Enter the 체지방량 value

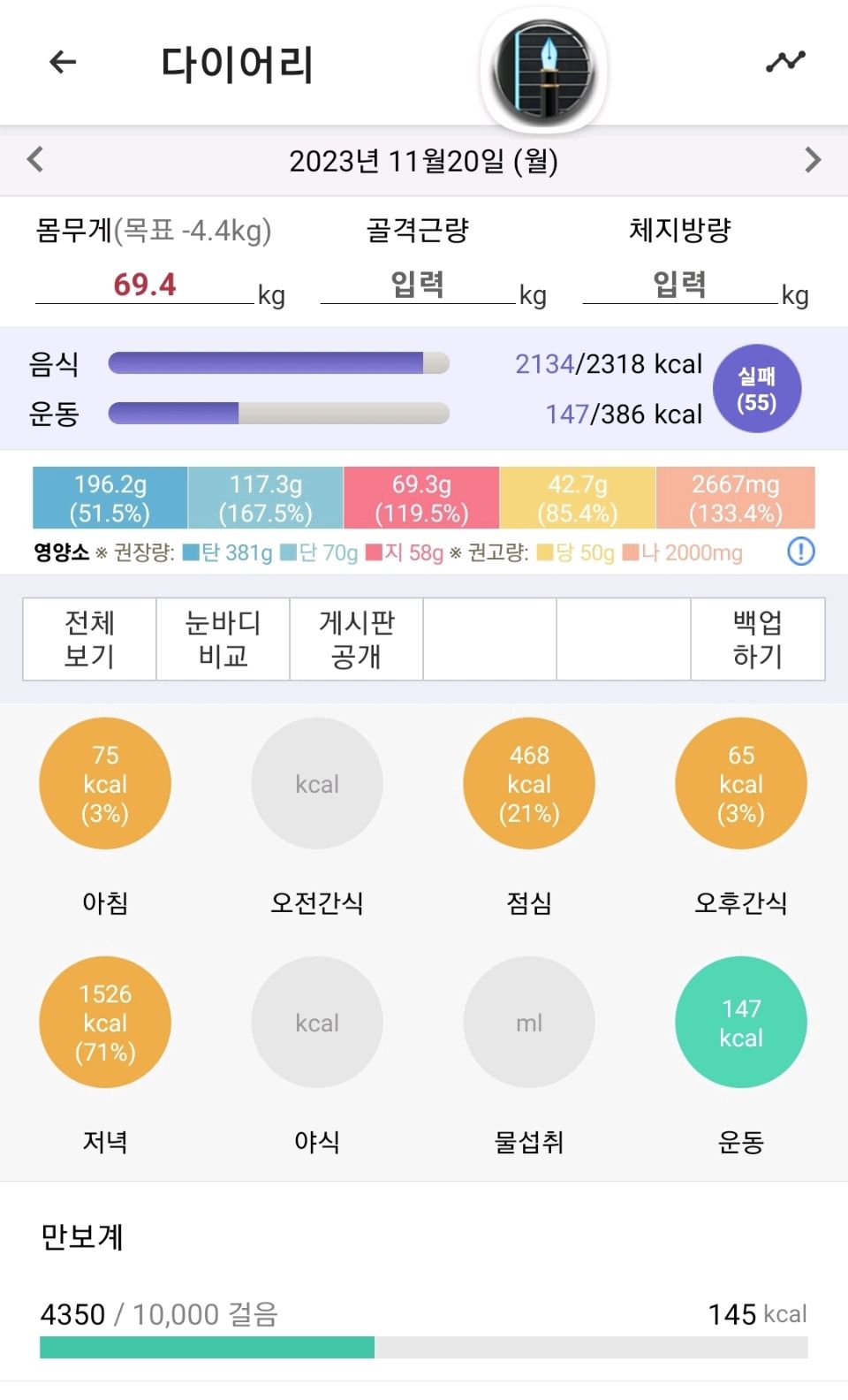click(679, 285)
